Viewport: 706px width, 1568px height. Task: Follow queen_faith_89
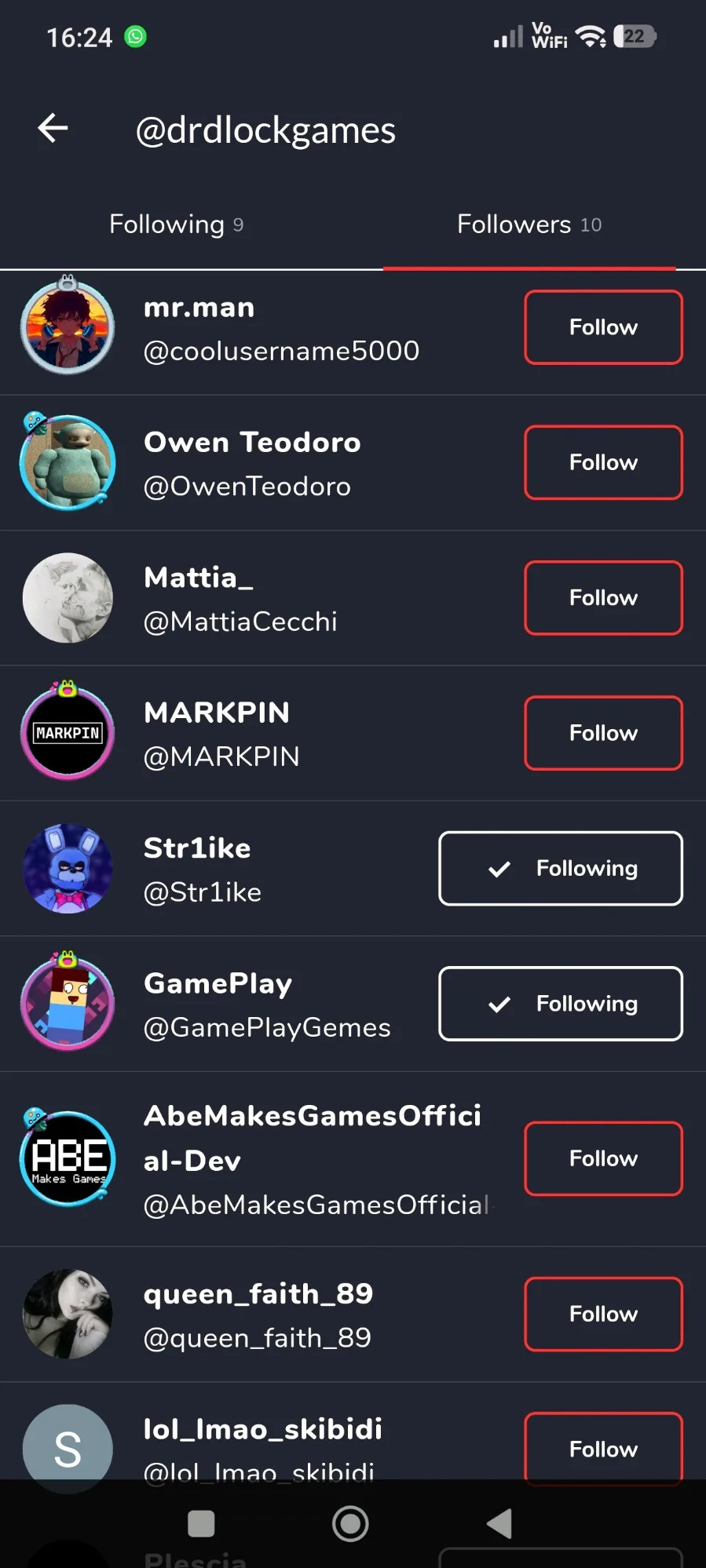click(602, 1314)
